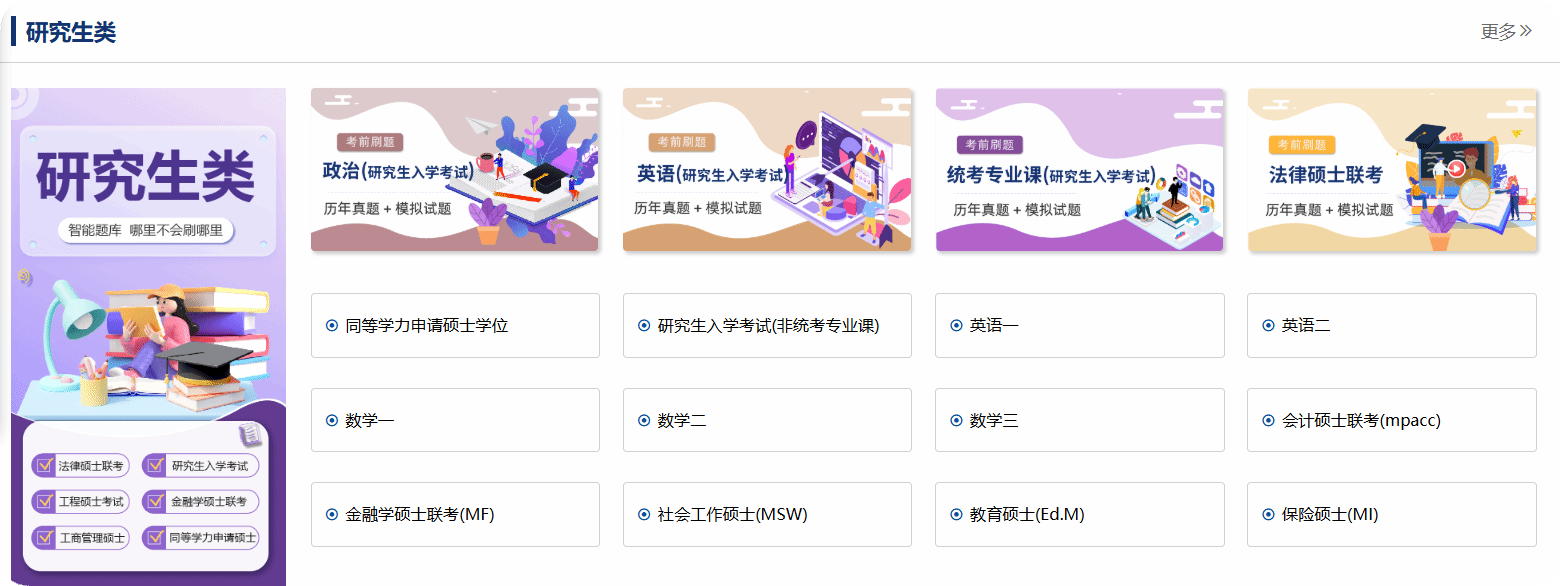The image size is (1560, 586).
Task: Open the 政治(研究生入学考试) card
Action: 455,170
